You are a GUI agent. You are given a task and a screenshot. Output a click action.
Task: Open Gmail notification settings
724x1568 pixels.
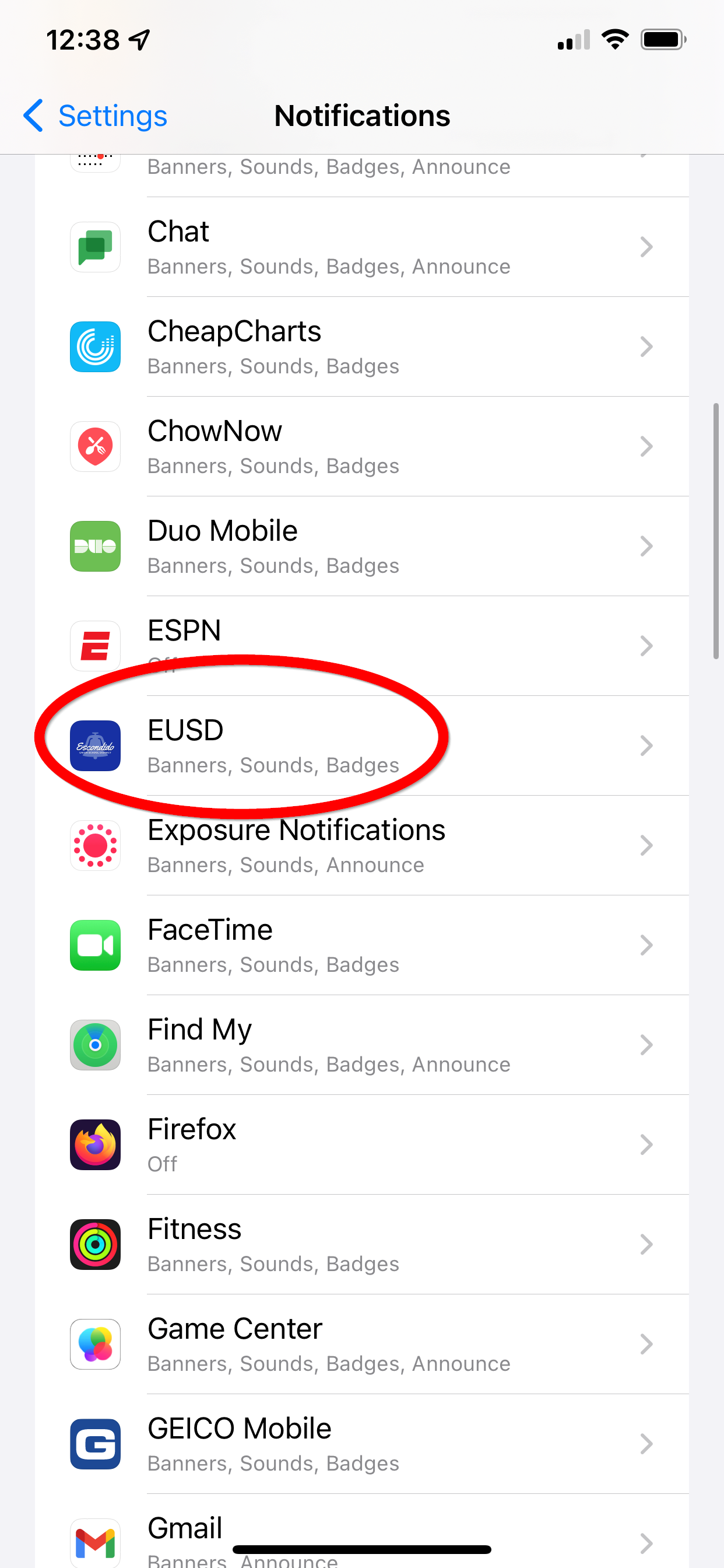pos(361,1531)
